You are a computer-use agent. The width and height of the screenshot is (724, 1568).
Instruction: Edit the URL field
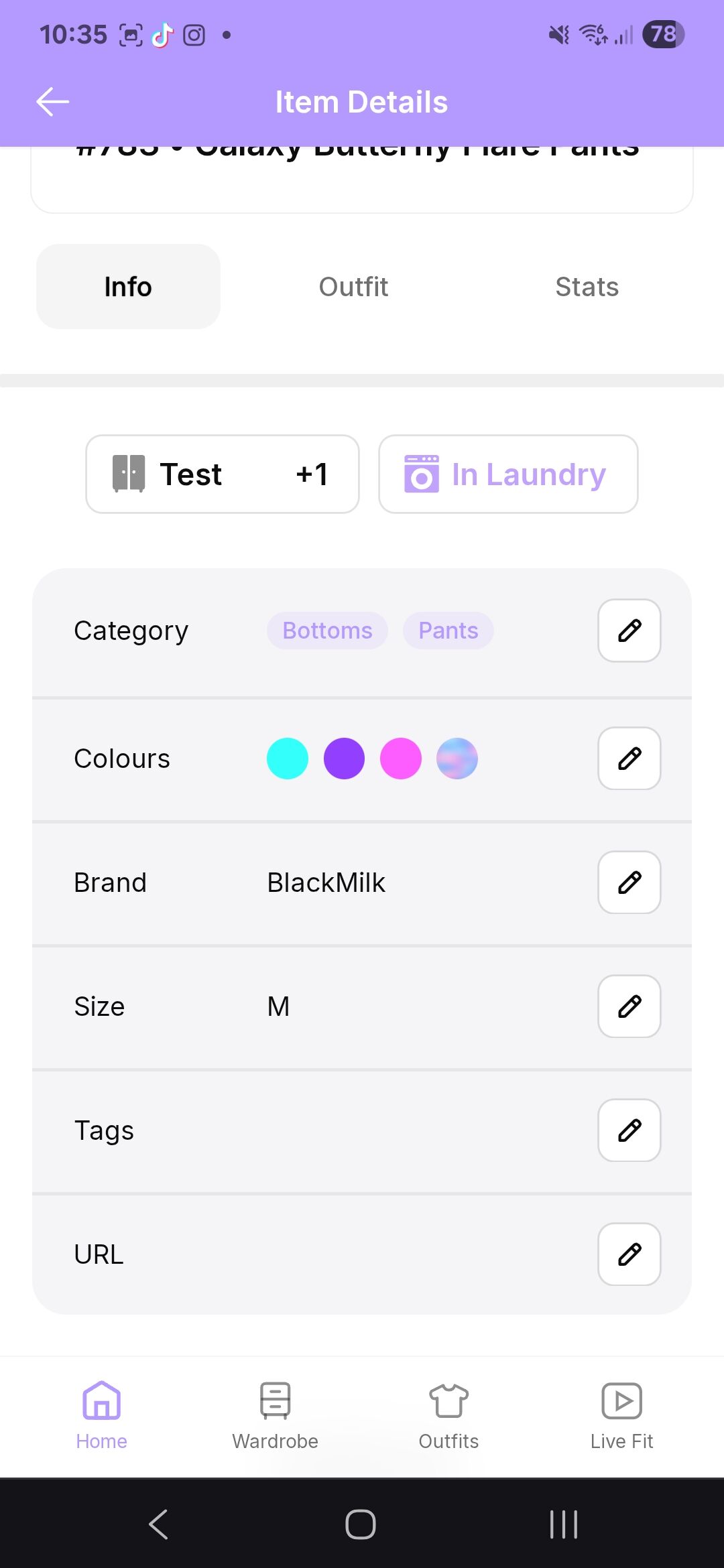coord(629,1254)
